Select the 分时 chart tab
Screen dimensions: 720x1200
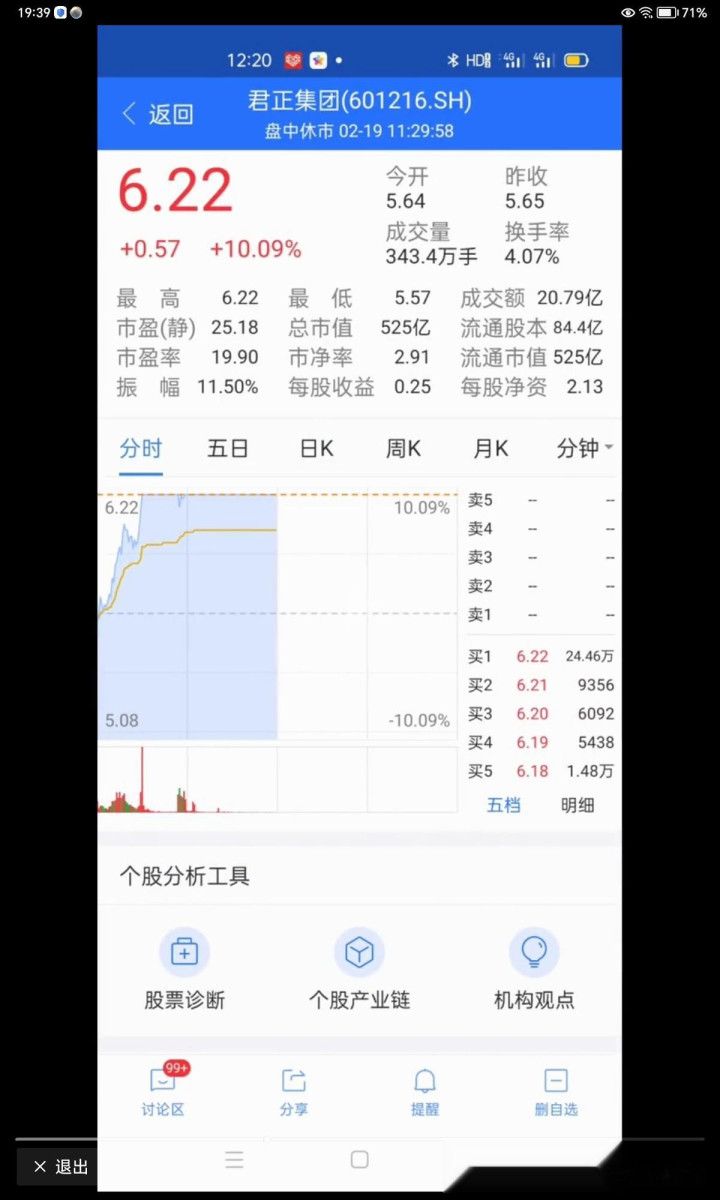(x=141, y=449)
